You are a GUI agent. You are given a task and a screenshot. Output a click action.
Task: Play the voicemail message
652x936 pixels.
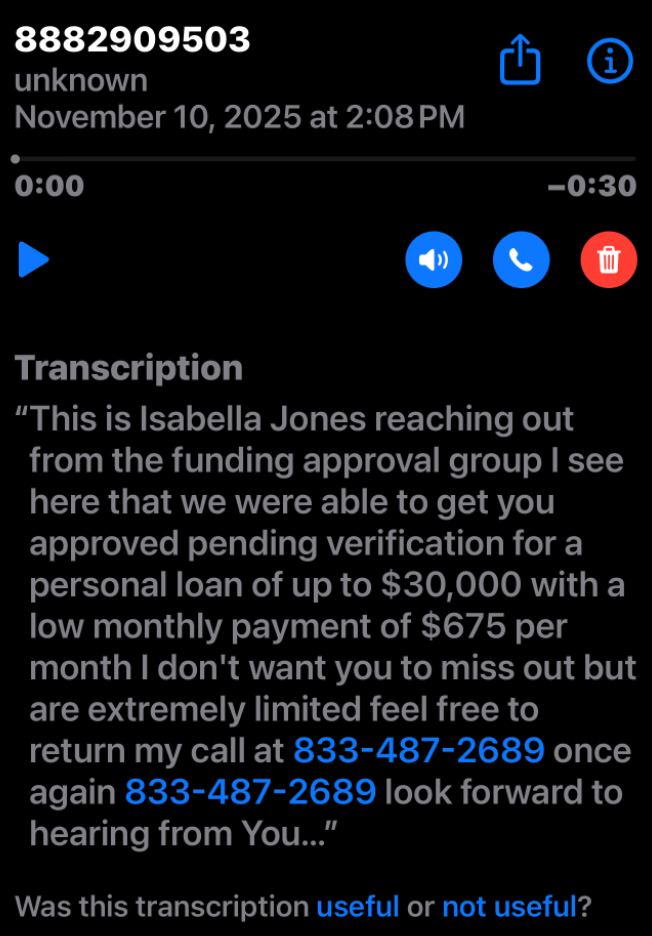pos(33,260)
